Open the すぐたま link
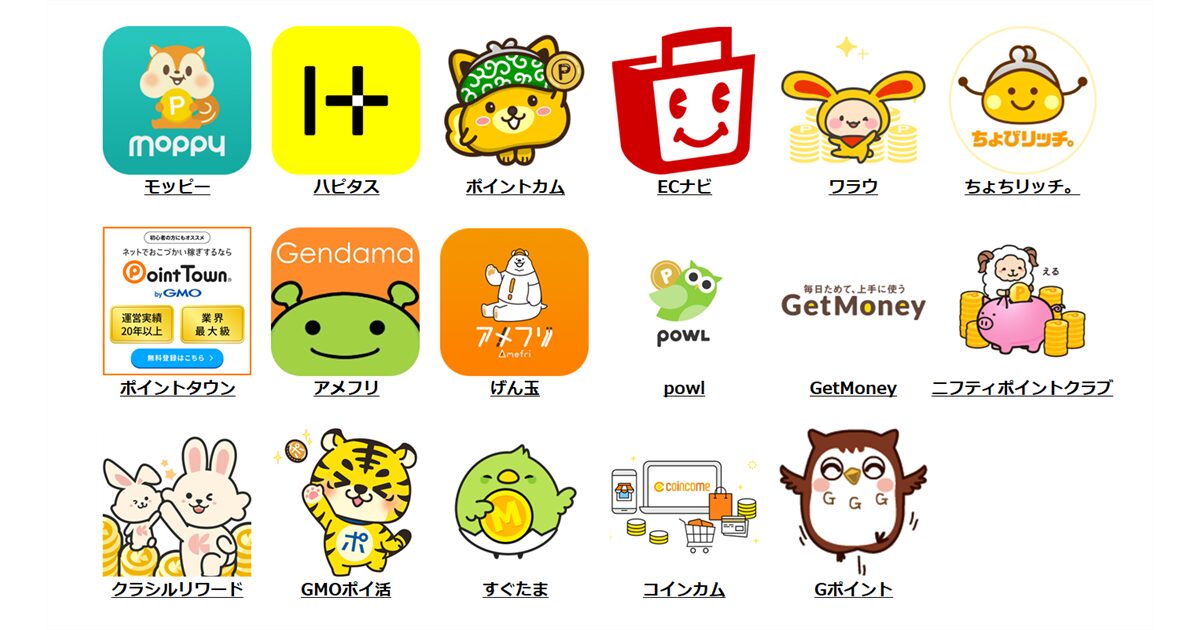 point(515,589)
